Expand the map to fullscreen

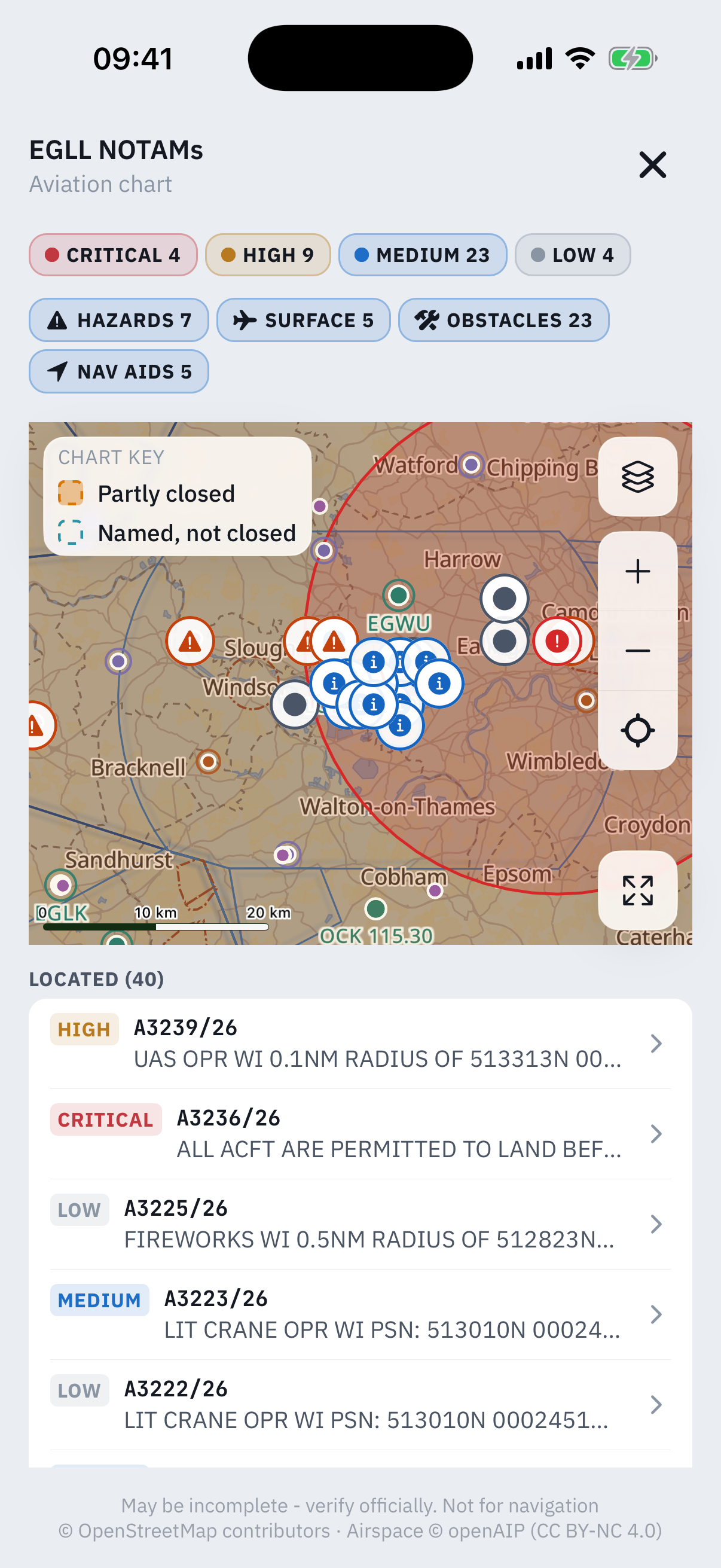[638, 890]
